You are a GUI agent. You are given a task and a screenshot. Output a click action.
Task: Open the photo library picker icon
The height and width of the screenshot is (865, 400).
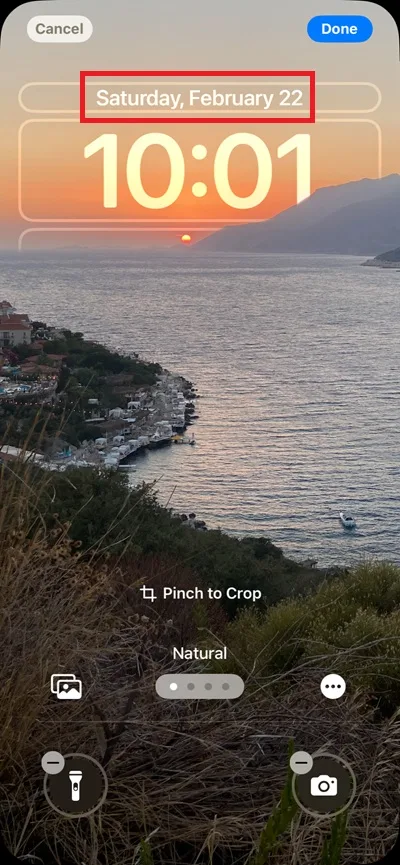[66, 687]
